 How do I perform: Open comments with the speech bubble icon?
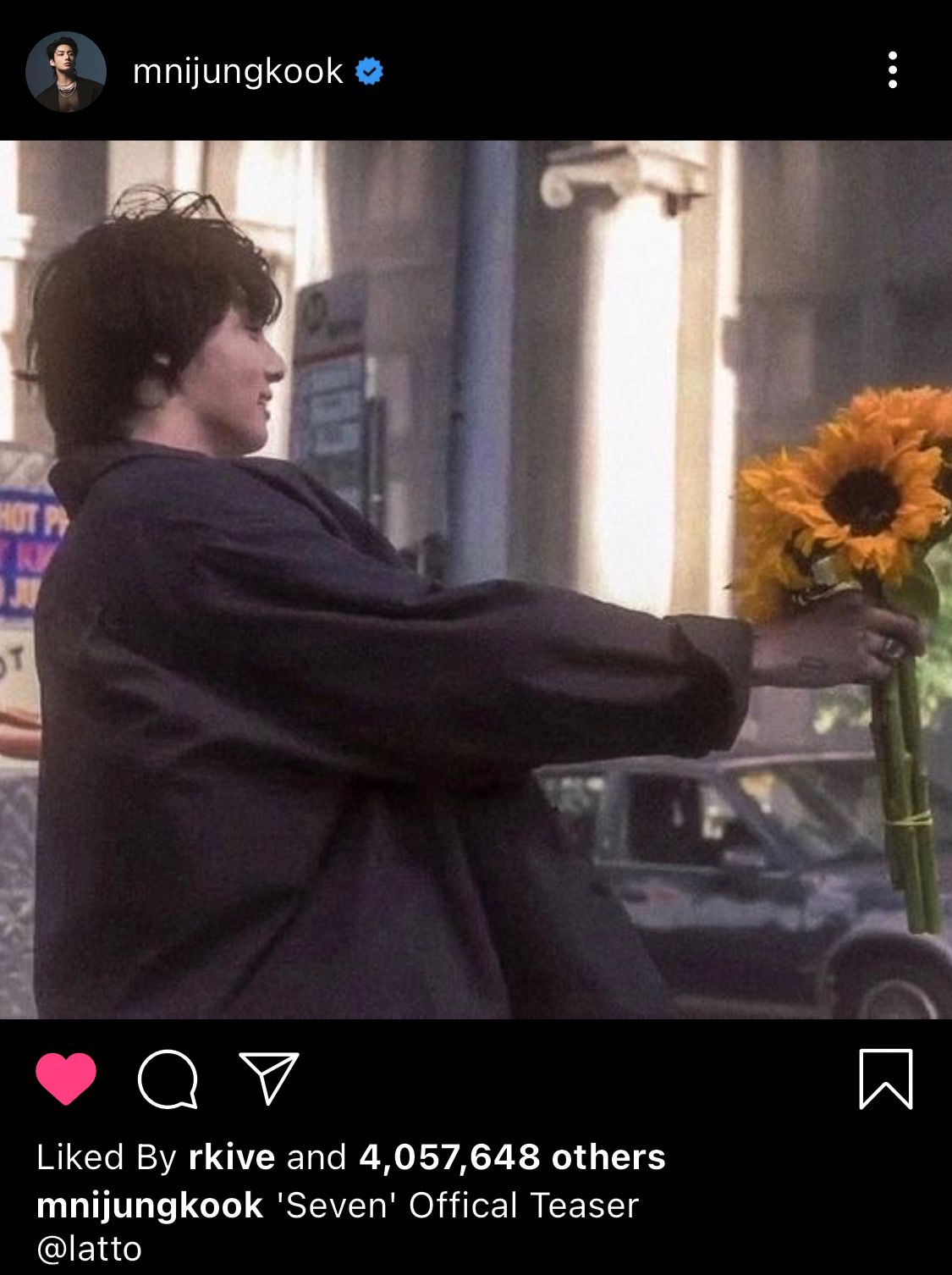pos(168,1079)
